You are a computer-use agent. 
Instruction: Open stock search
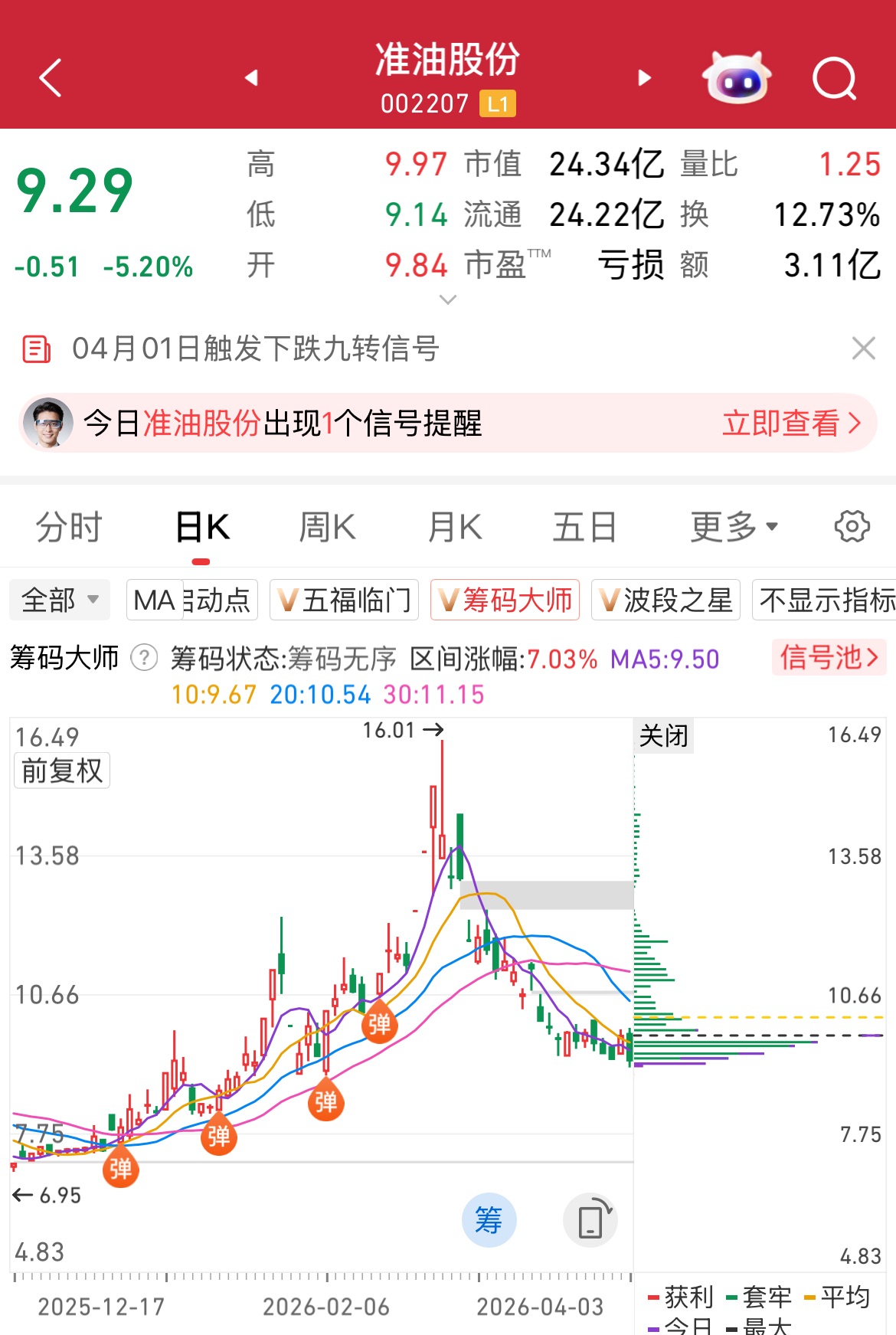(833, 78)
